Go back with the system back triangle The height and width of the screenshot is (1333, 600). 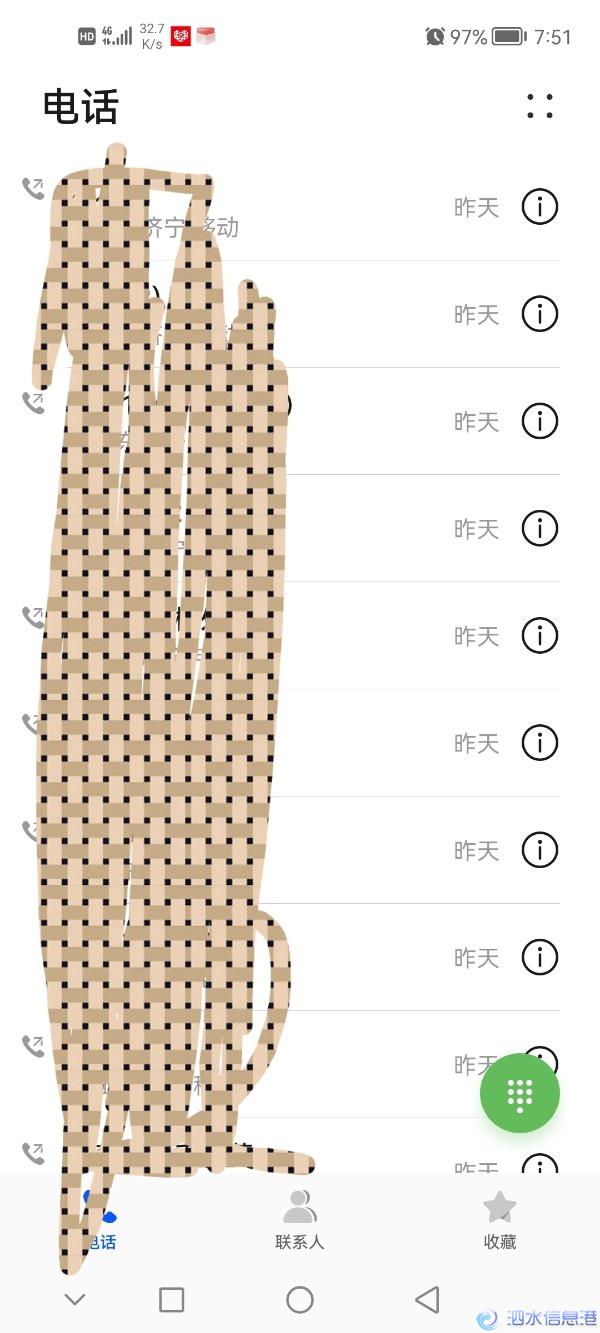tap(427, 1299)
